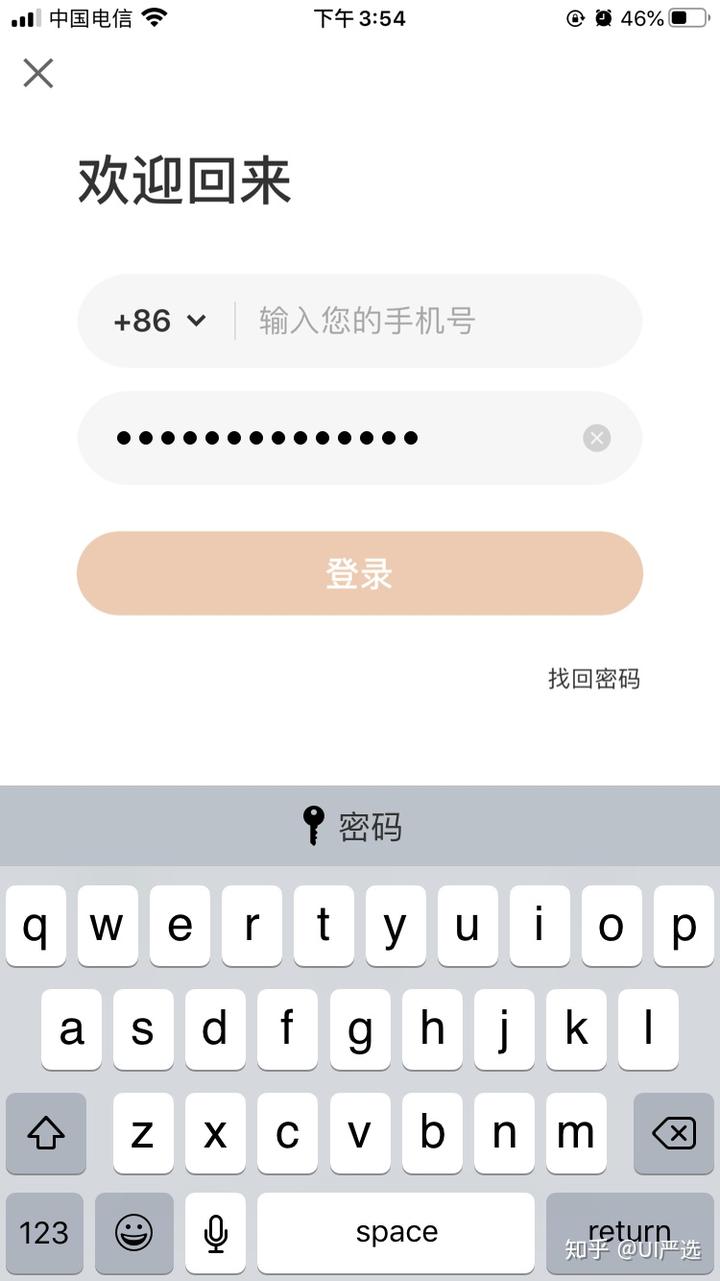Open the 找回密码 password recovery link
The height and width of the screenshot is (1281, 720).
pos(594,679)
